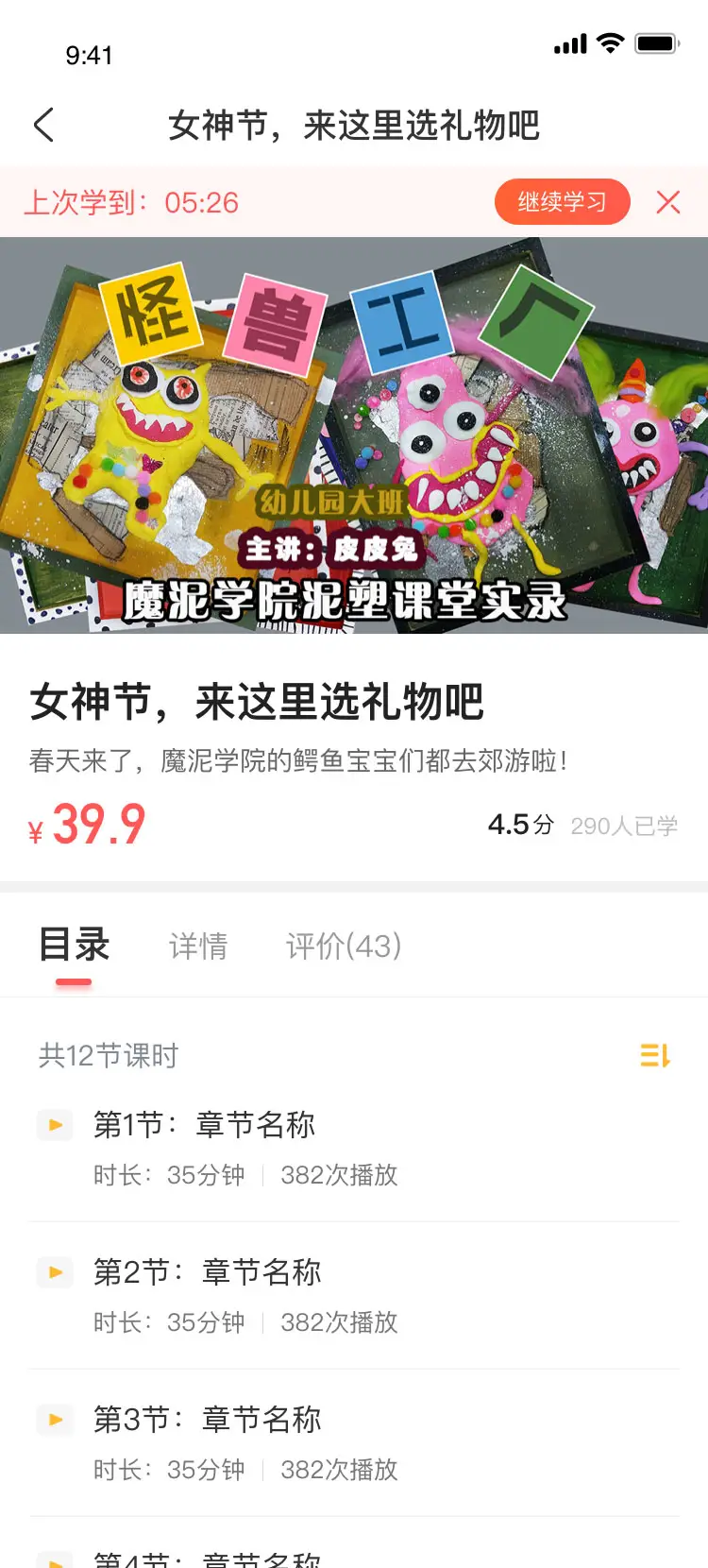The height and width of the screenshot is (1568, 708).
Task: Switch to the 详情 tab
Action: click(x=198, y=946)
